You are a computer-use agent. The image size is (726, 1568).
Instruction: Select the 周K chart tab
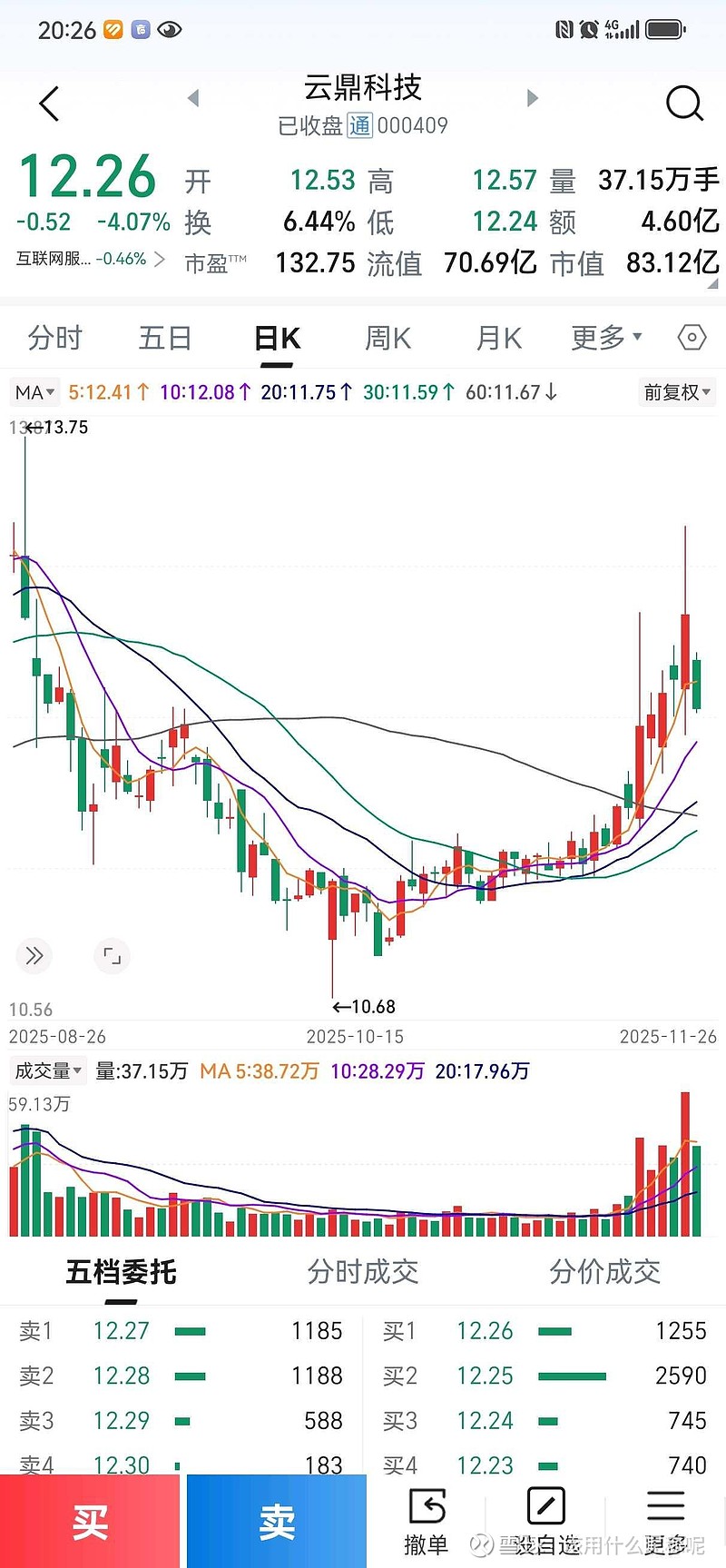click(388, 338)
